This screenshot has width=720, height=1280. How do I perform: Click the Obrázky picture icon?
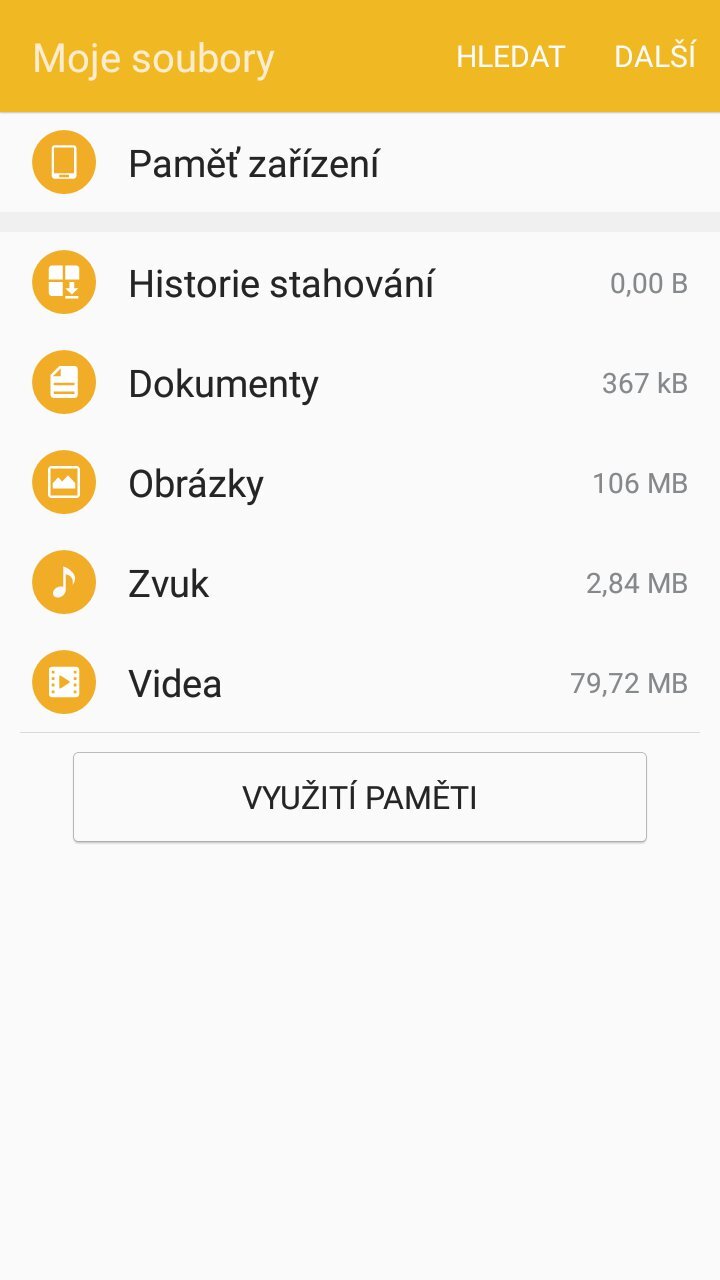[63, 482]
